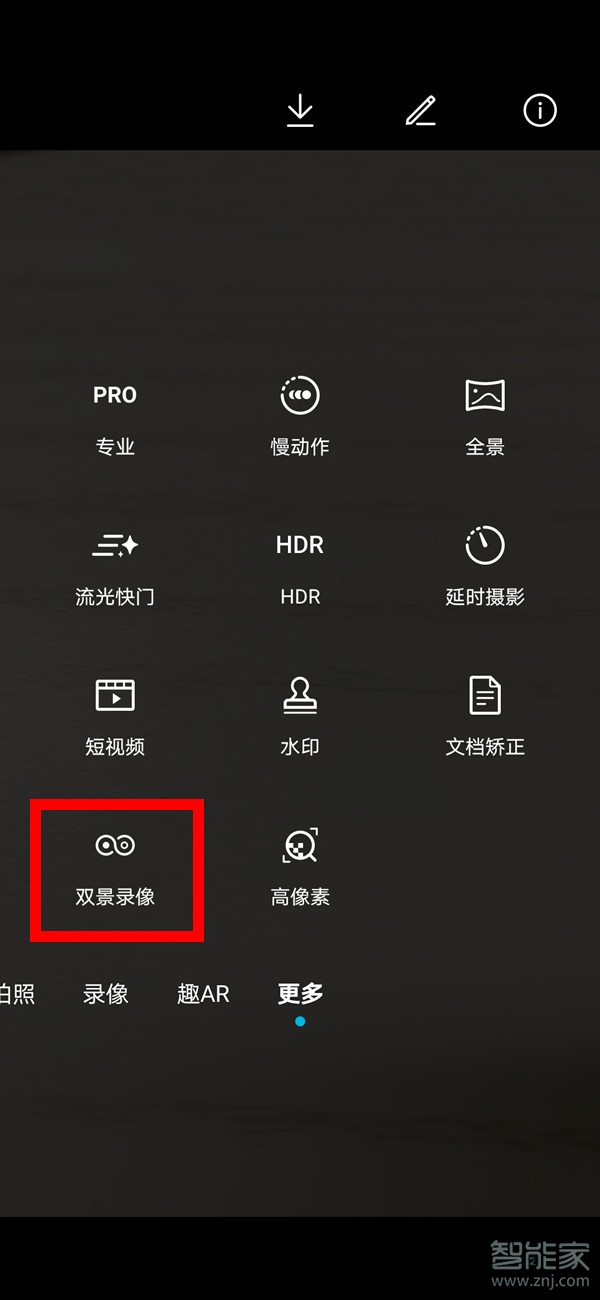The height and width of the screenshot is (1300, 600).
Task: Choose 全景 panorama mode
Action: tap(485, 418)
